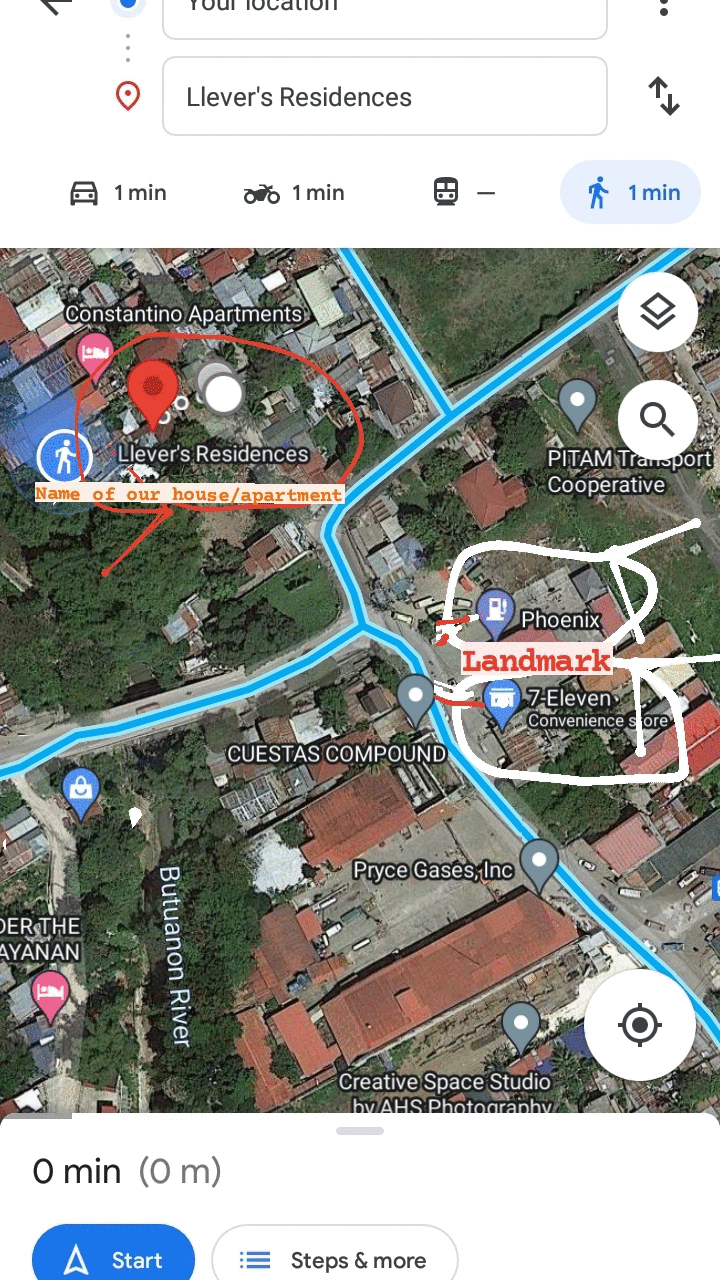Open the Creative Space Studio pin

[x=520, y=1026]
